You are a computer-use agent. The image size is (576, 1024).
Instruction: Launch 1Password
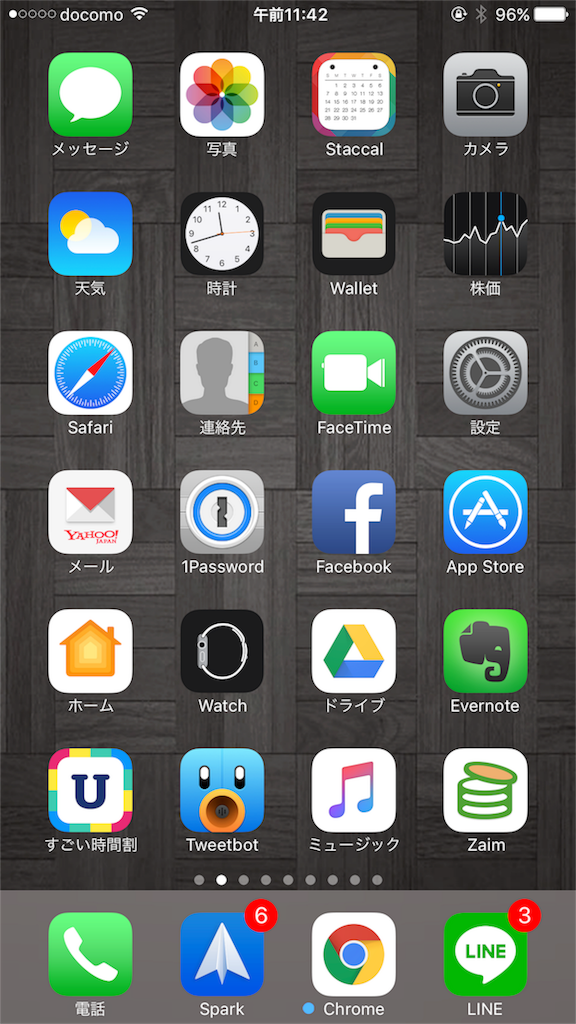222,512
